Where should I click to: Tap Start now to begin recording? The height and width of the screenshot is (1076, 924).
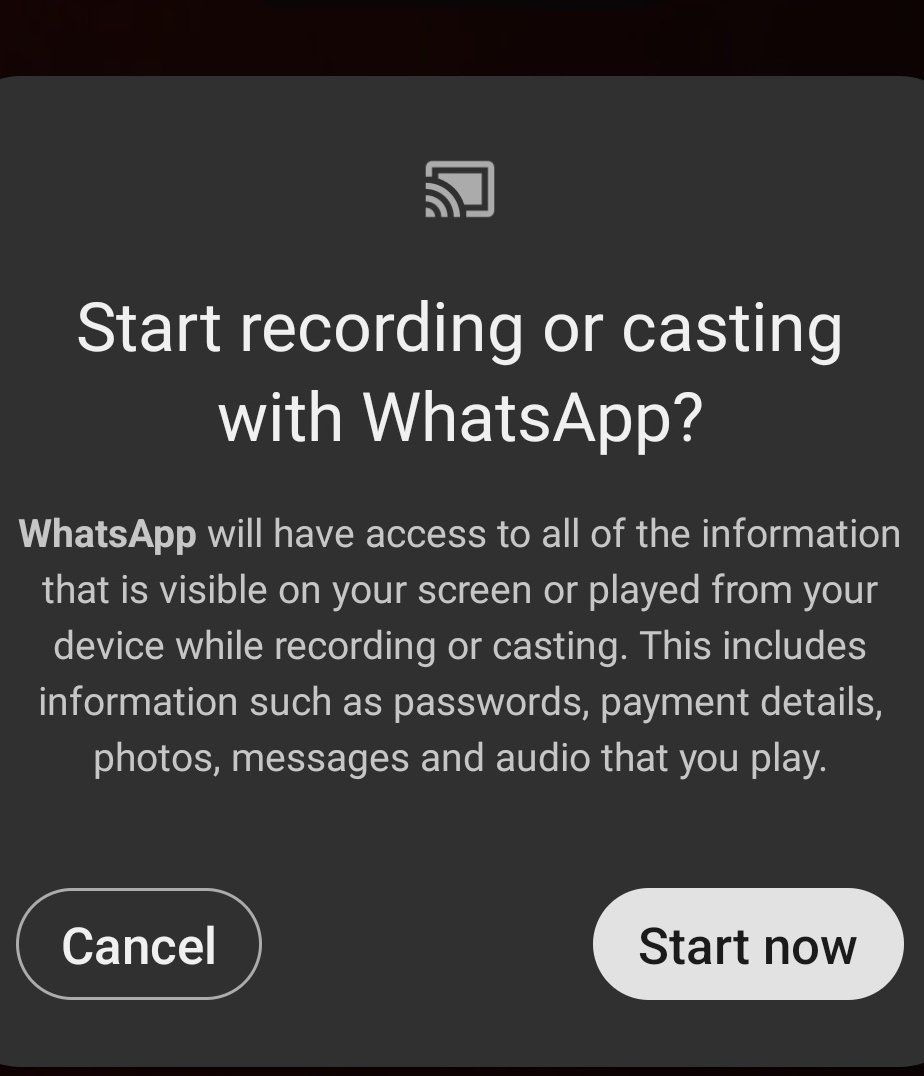[x=747, y=944]
